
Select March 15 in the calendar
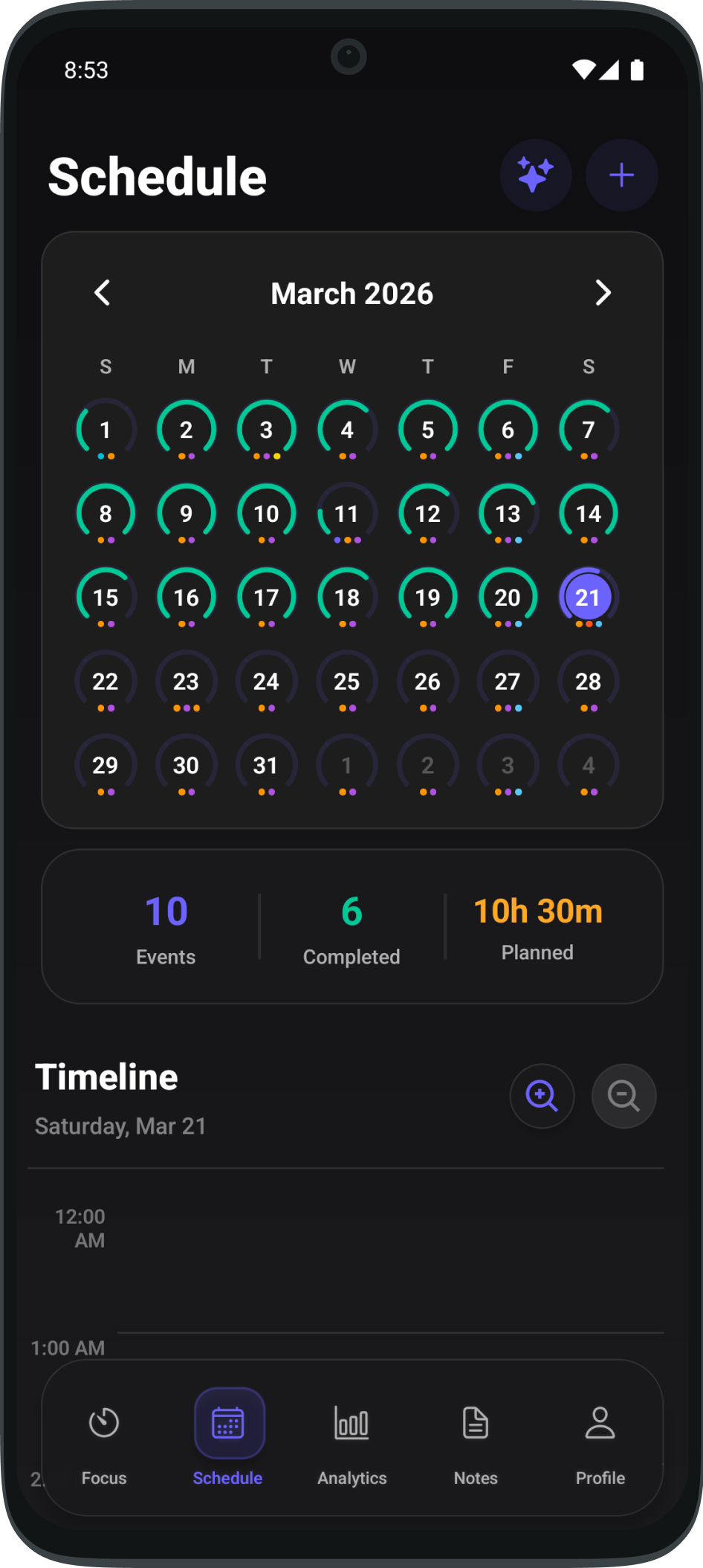(x=106, y=598)
